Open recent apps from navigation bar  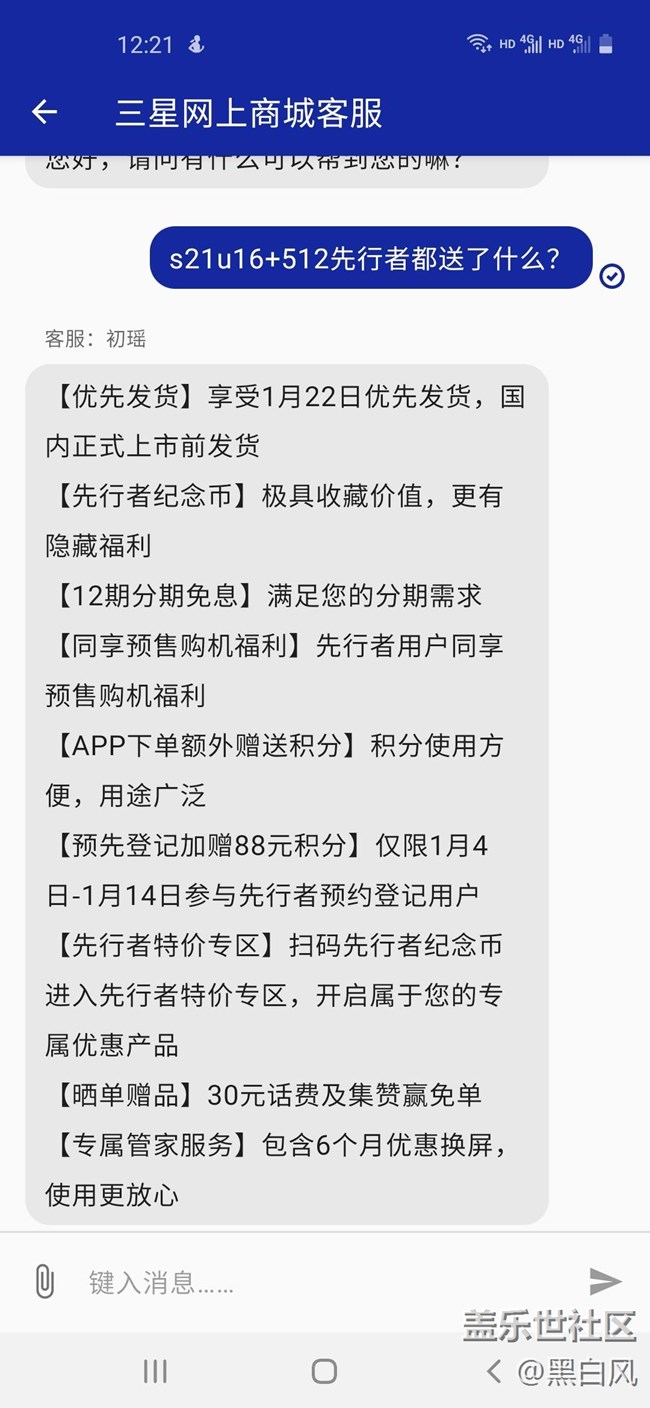click(155, 1371)
